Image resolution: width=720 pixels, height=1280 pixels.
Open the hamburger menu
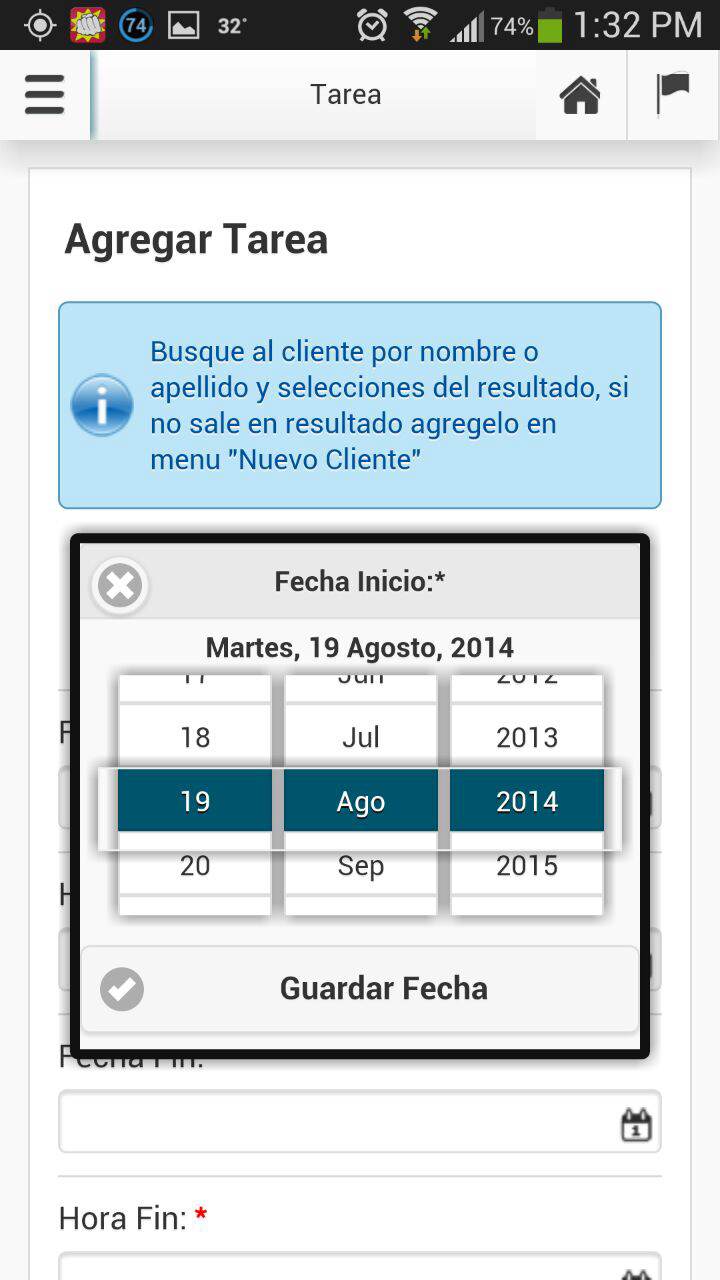tap(45, 95)
